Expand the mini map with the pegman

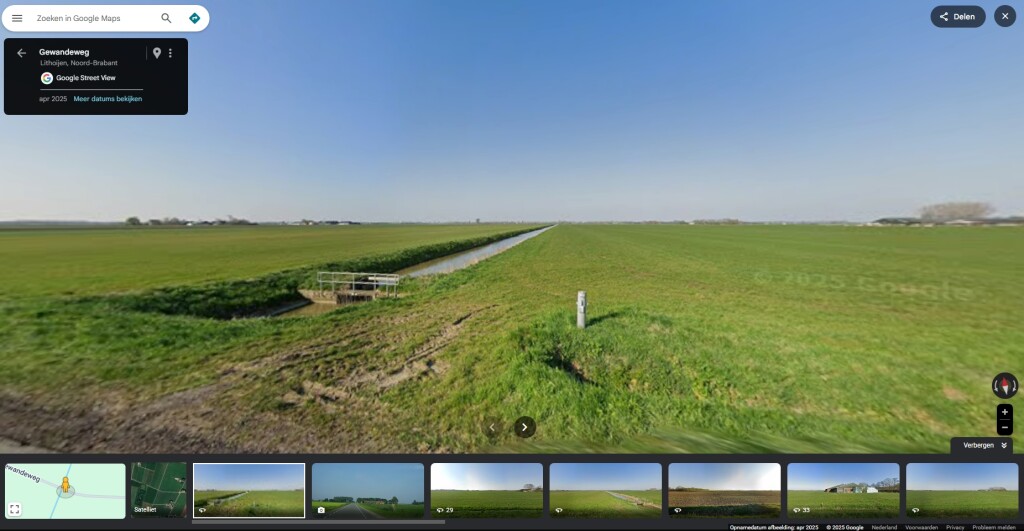(x=65, y=491)
